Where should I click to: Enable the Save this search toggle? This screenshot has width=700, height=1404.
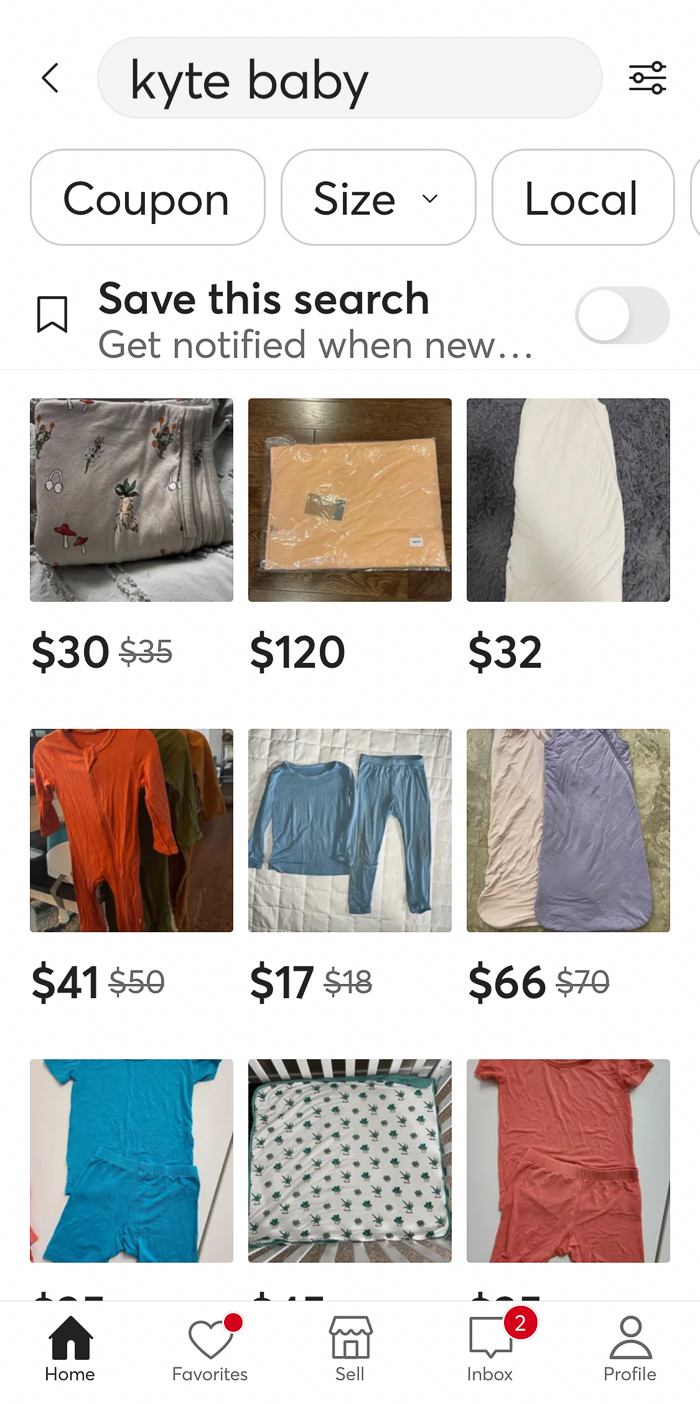tap(622, 316)
